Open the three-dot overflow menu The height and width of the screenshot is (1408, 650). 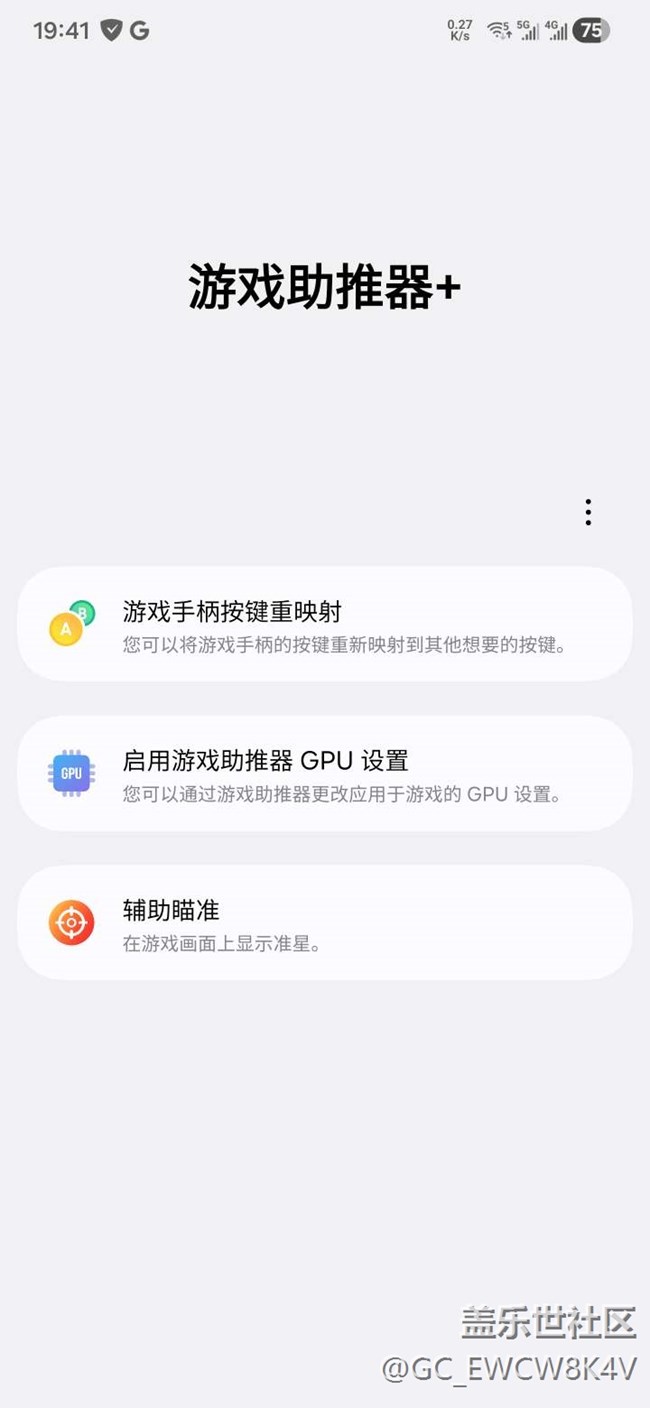point(588,512)
